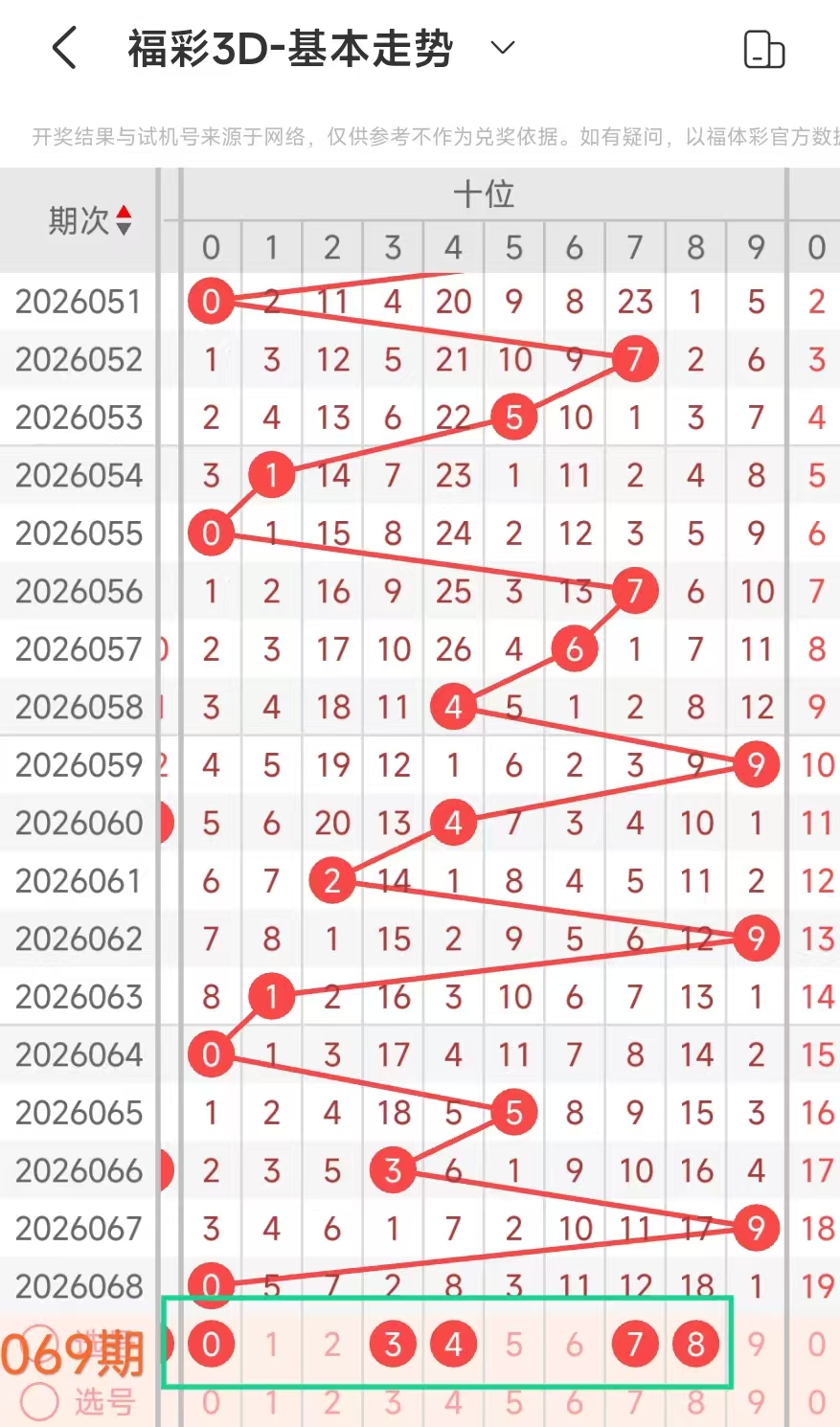This screenshot has height=1427, width=840.
Task: Click red circled marker 2 on row 2026061
Action: (332, 880)
